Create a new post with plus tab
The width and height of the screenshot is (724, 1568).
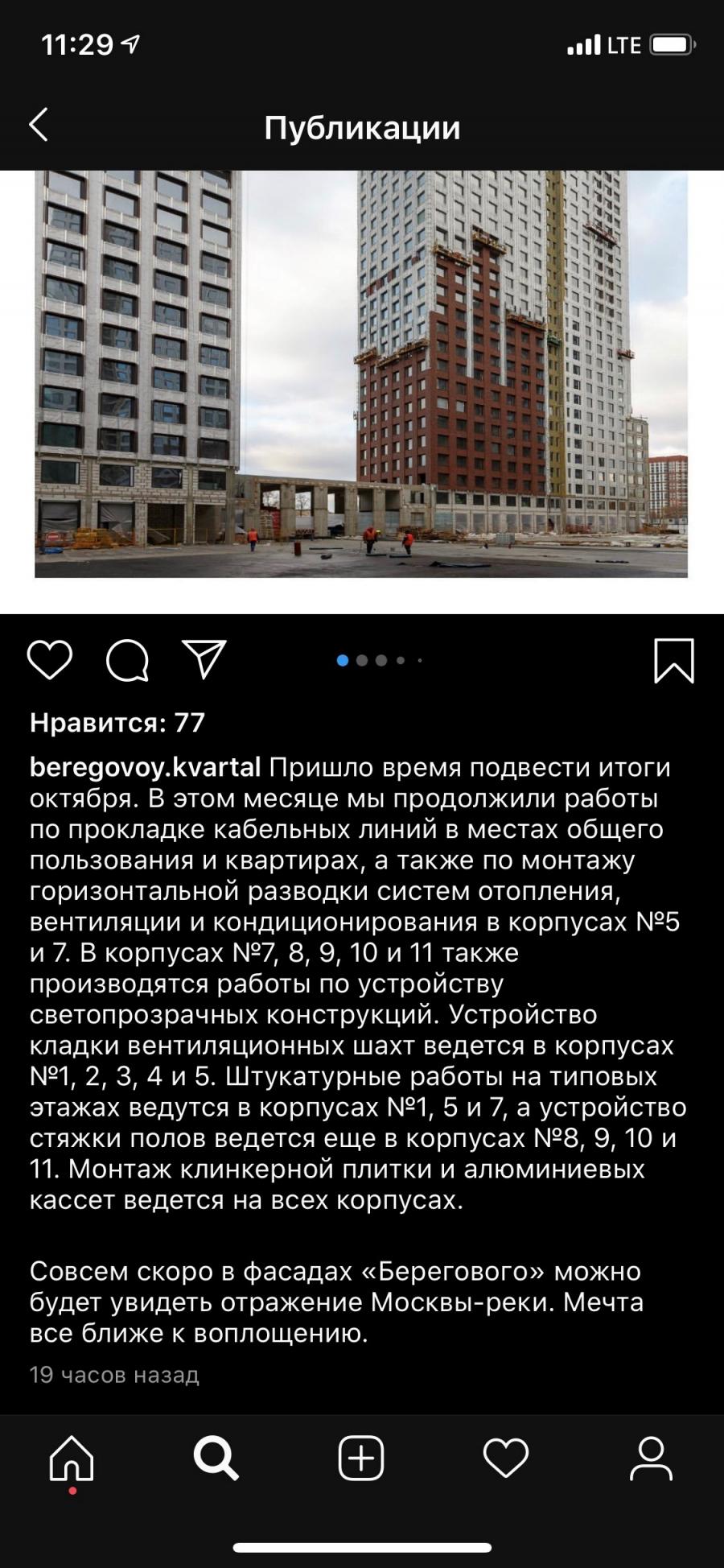tap(361, 1459)
